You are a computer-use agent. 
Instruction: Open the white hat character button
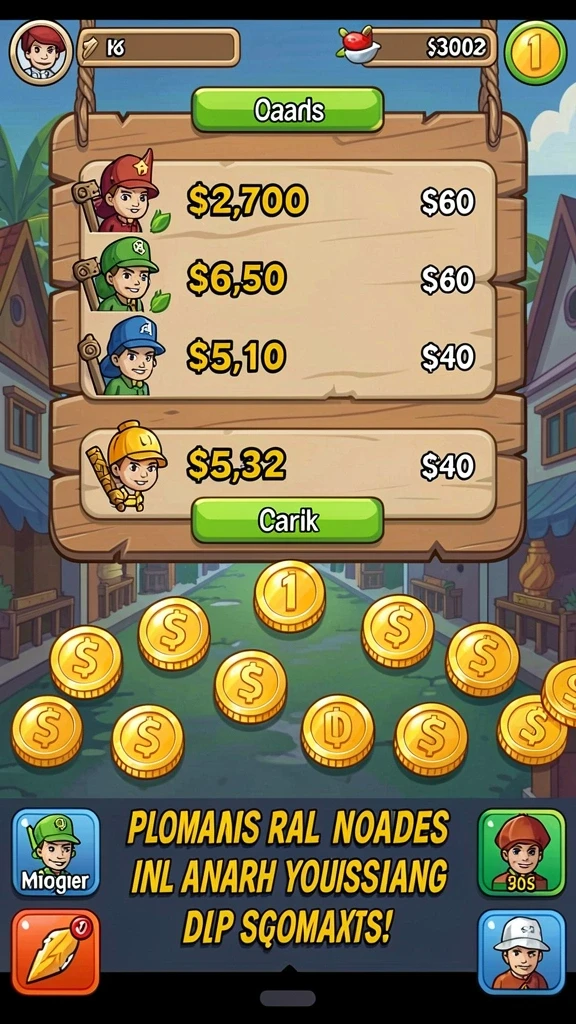pos(521,952)
